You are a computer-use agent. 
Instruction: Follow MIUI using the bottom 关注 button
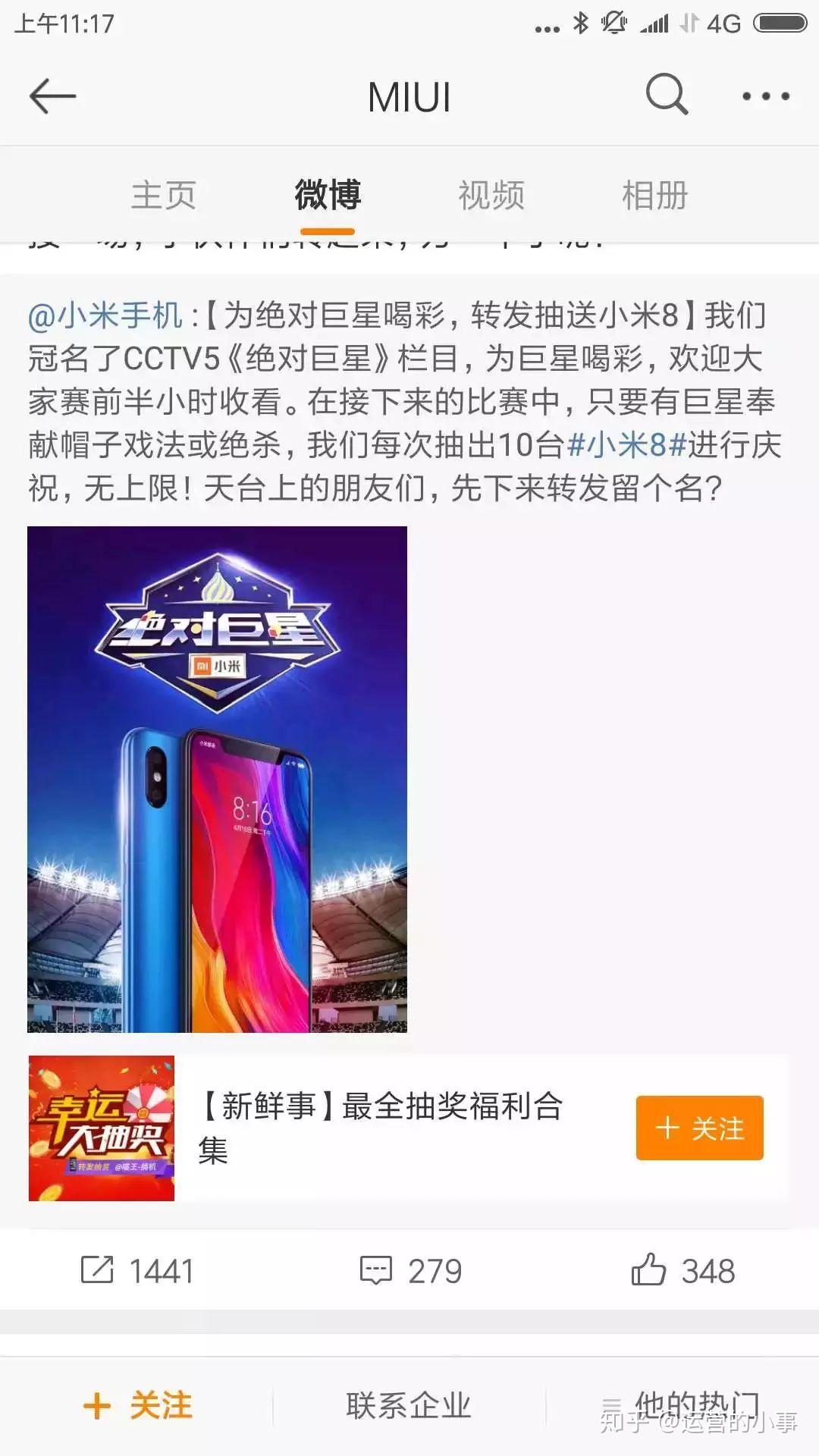[x=137, y=1405]
